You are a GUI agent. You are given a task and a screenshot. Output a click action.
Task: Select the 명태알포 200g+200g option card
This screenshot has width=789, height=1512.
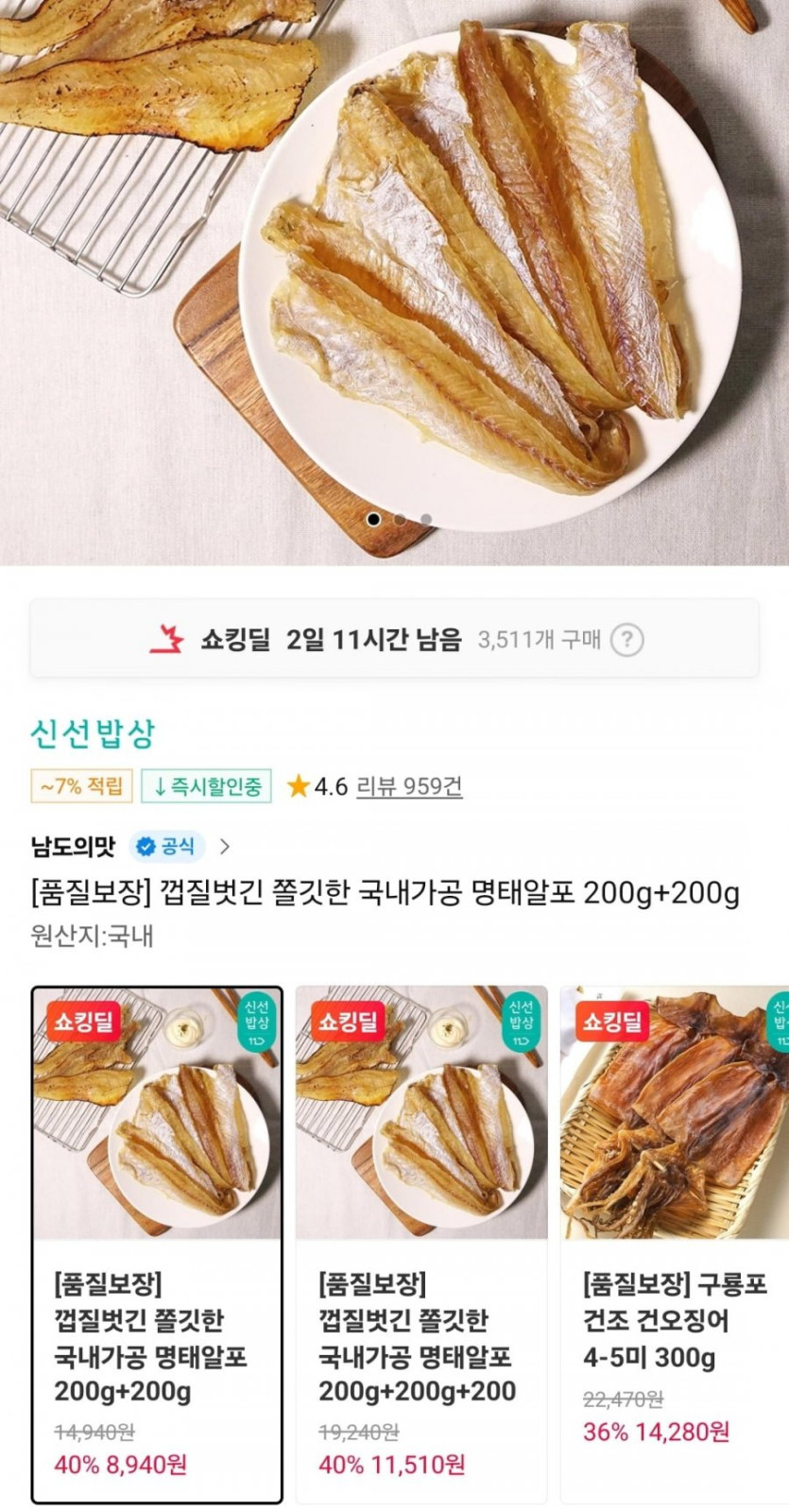[x=157, y=1244]
